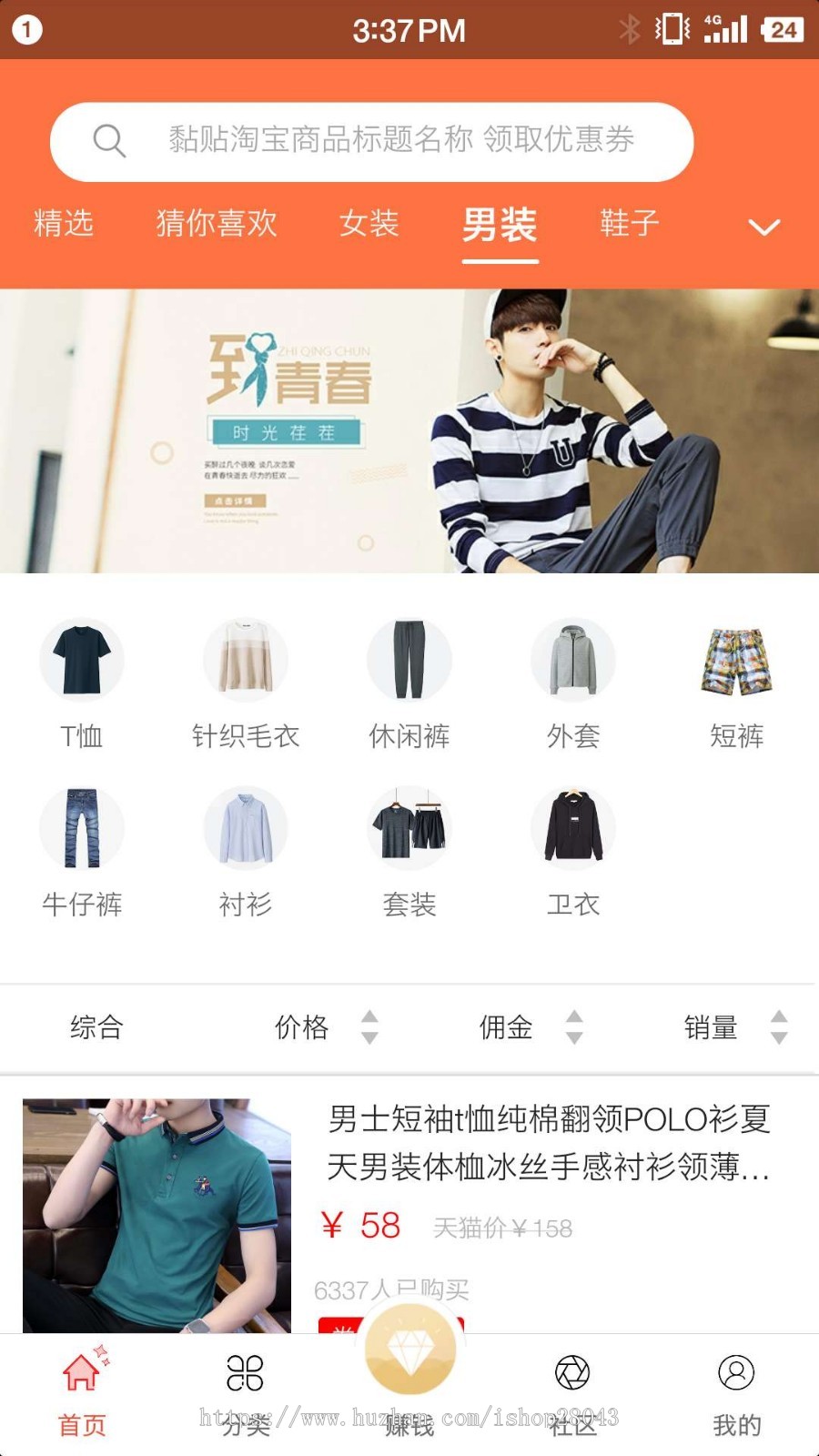Screen dimensions: 819x1456
Task: Open the 休闲裤 category
Action: point(409,682)
